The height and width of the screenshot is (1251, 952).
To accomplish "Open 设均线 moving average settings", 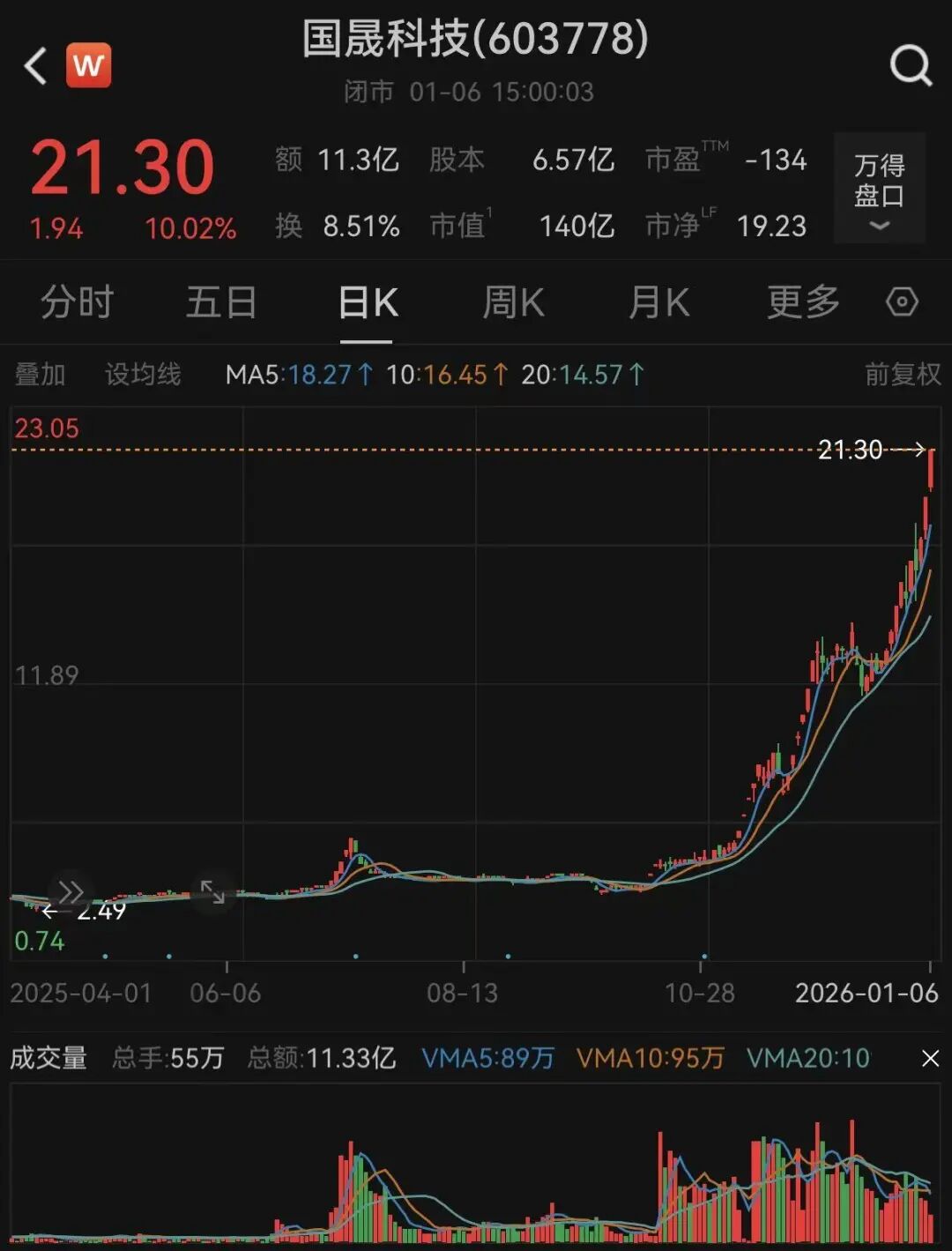I will click(x=143, y=375).
